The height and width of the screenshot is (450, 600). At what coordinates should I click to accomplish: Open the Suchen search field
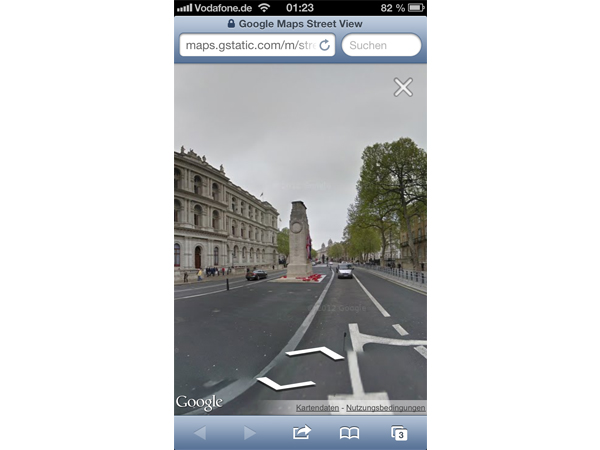tap(381, 45)
